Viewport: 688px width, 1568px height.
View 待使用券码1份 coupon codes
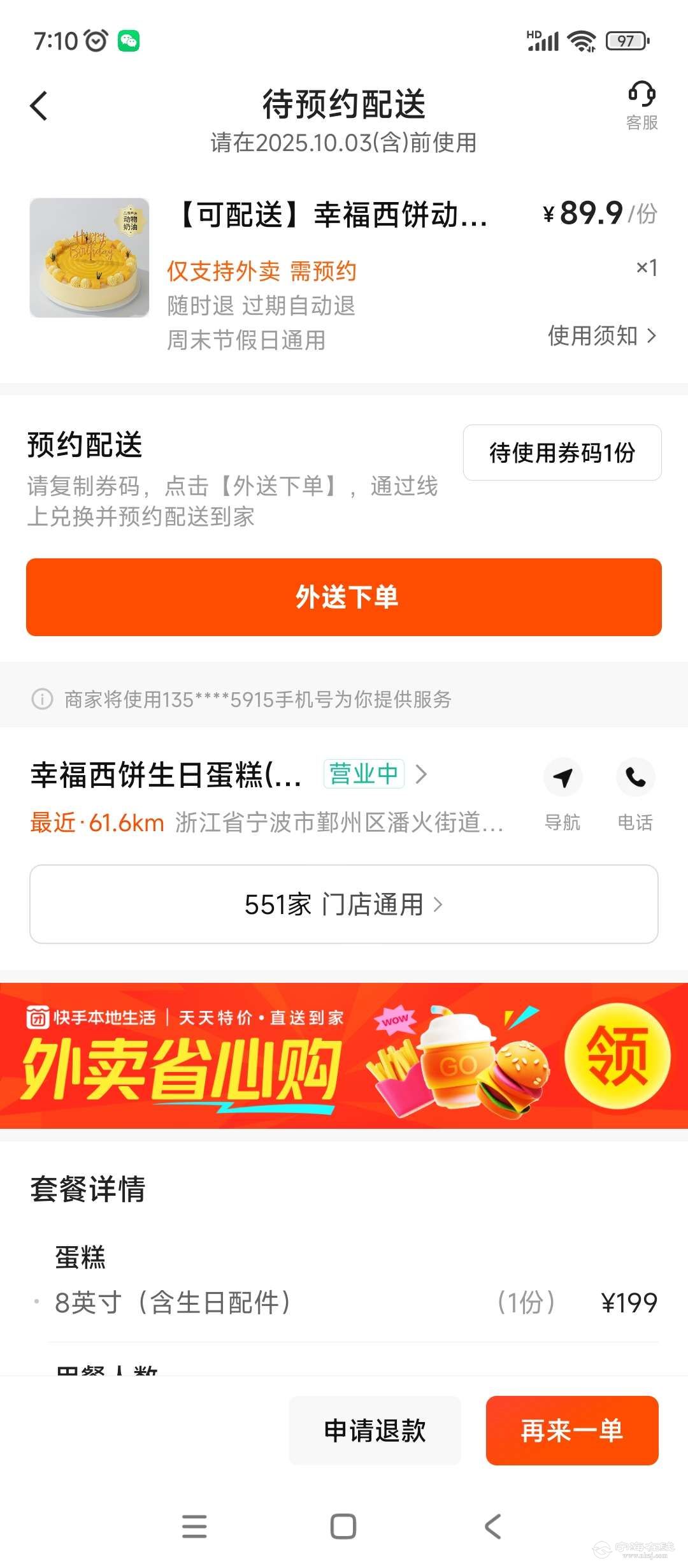(x=562, y=453)
